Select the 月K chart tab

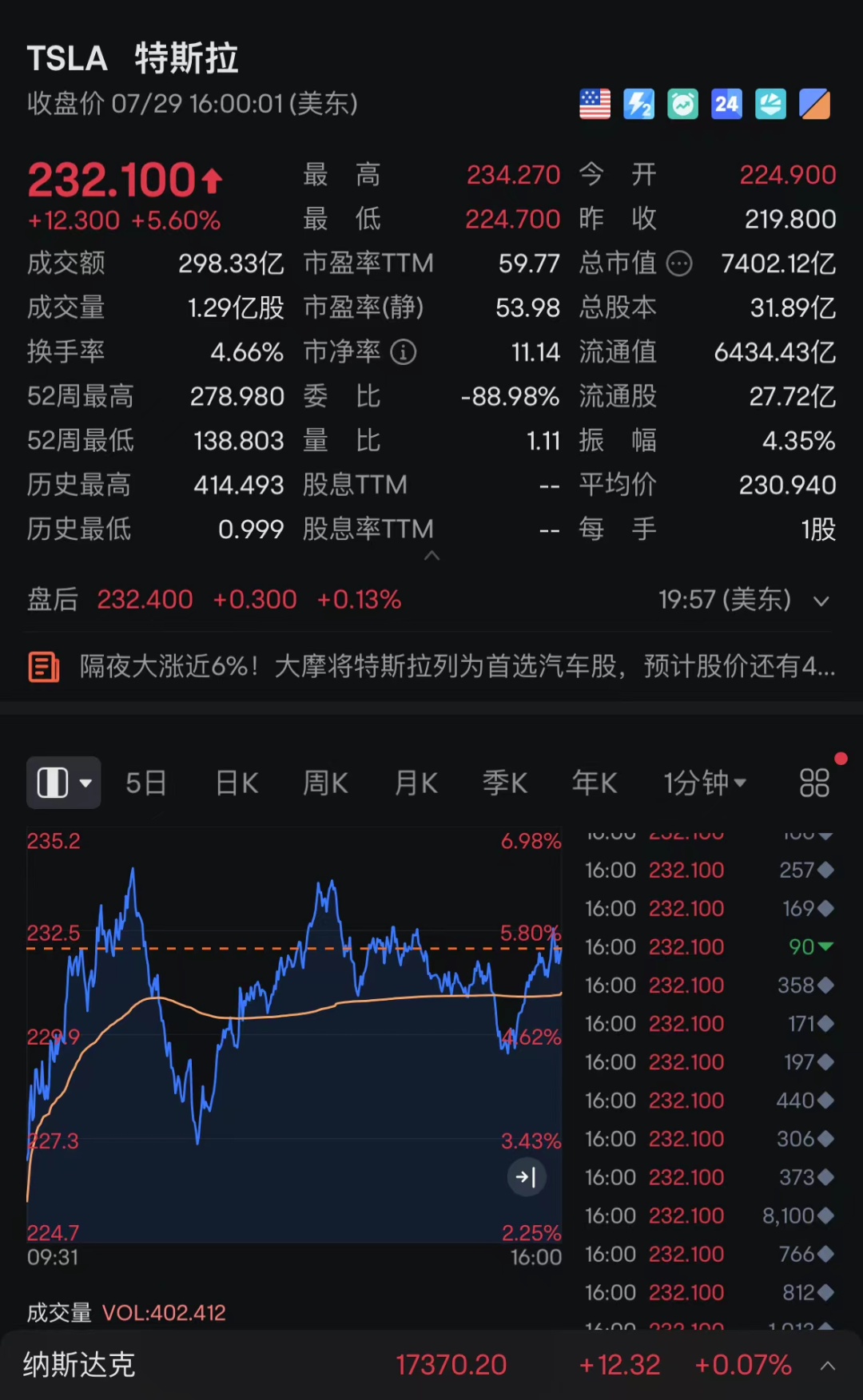[416, 783]
